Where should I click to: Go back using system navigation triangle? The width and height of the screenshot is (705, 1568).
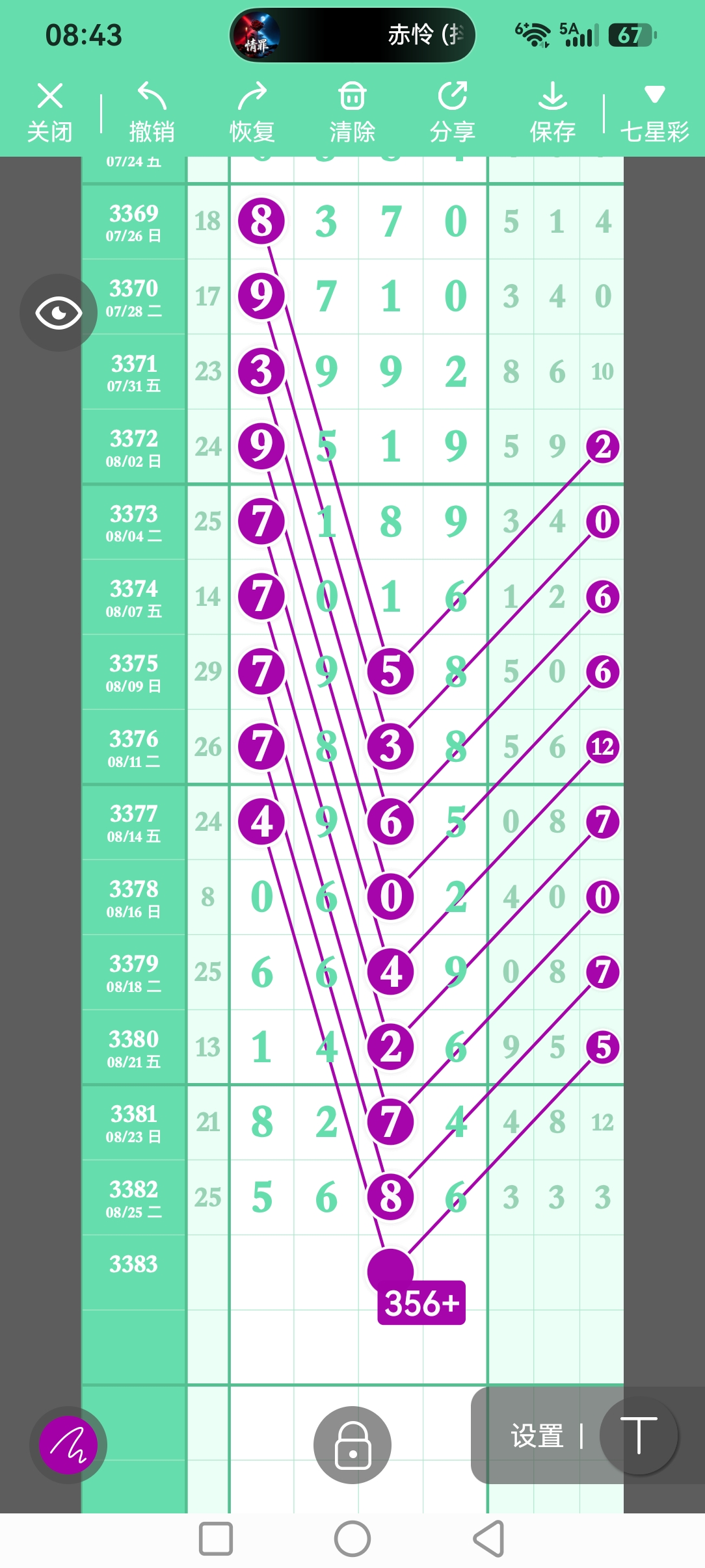pos(489,1539)
